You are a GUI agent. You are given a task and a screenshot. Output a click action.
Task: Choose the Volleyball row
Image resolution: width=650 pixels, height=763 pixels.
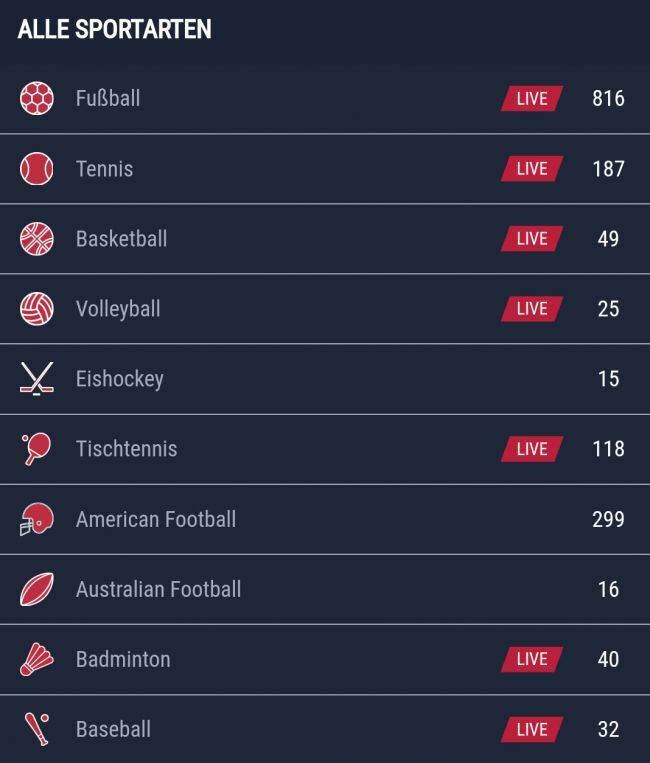pos(118,308)
